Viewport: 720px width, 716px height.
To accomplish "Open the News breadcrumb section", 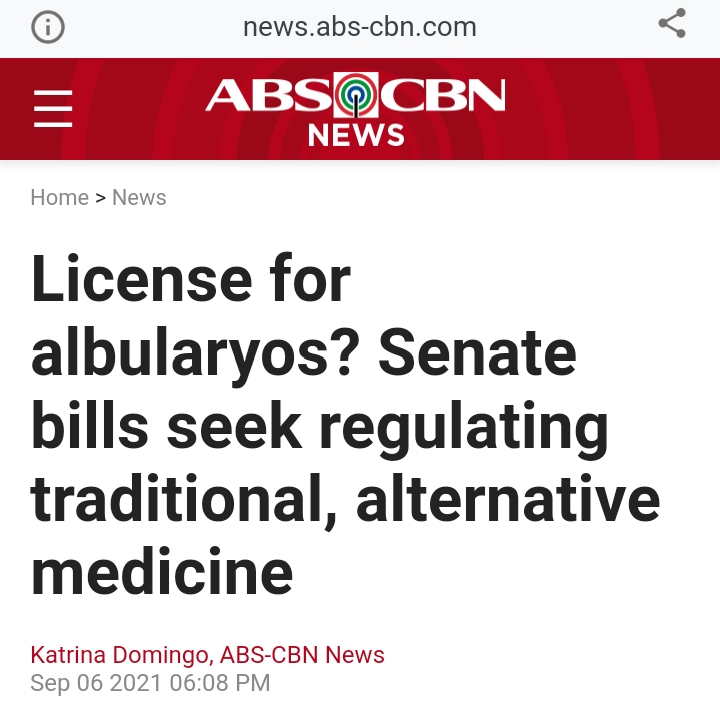I will [139, 198].
